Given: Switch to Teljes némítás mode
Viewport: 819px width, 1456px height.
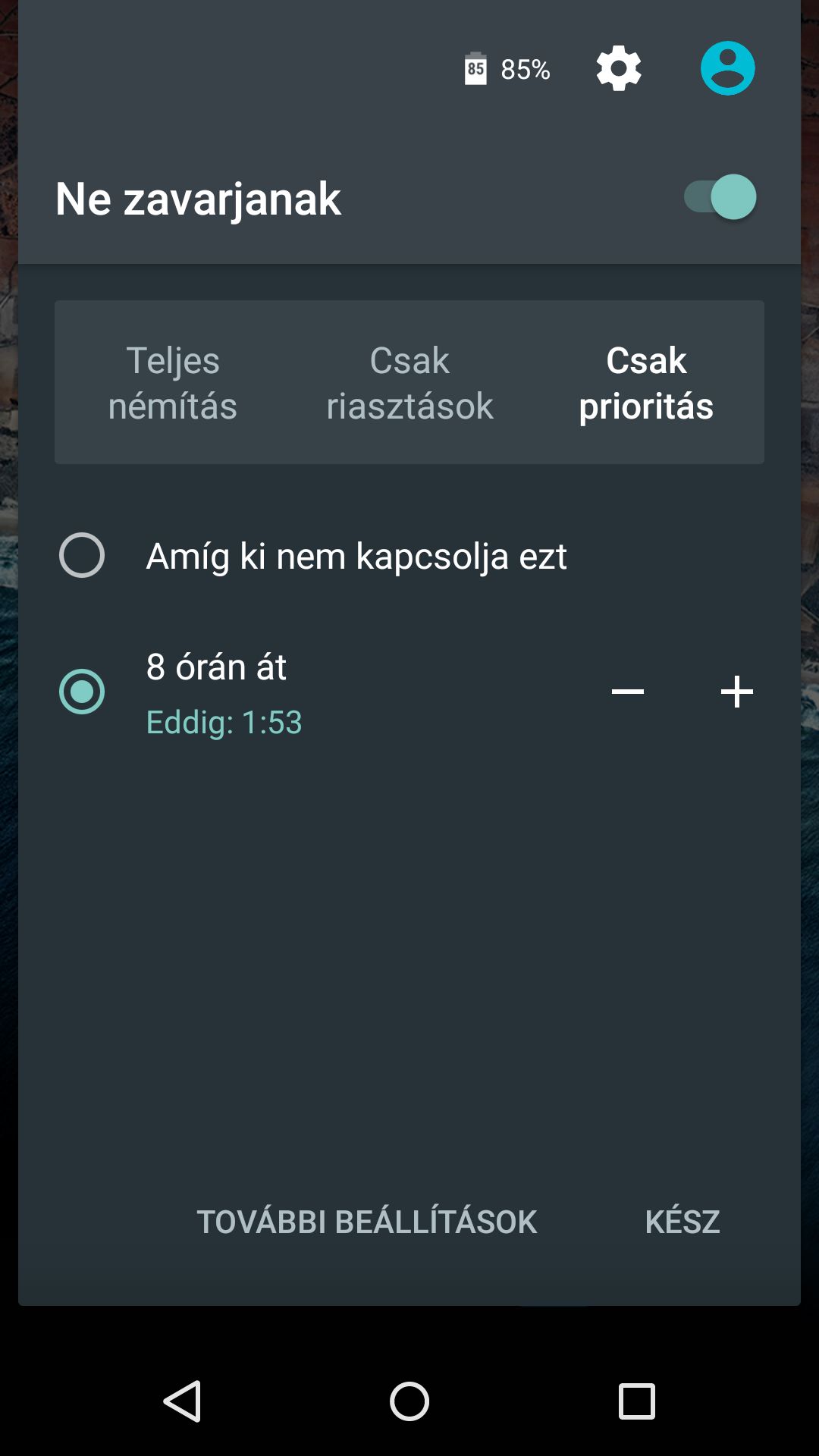Looking at the screenshot, I should tap(173, 382).
